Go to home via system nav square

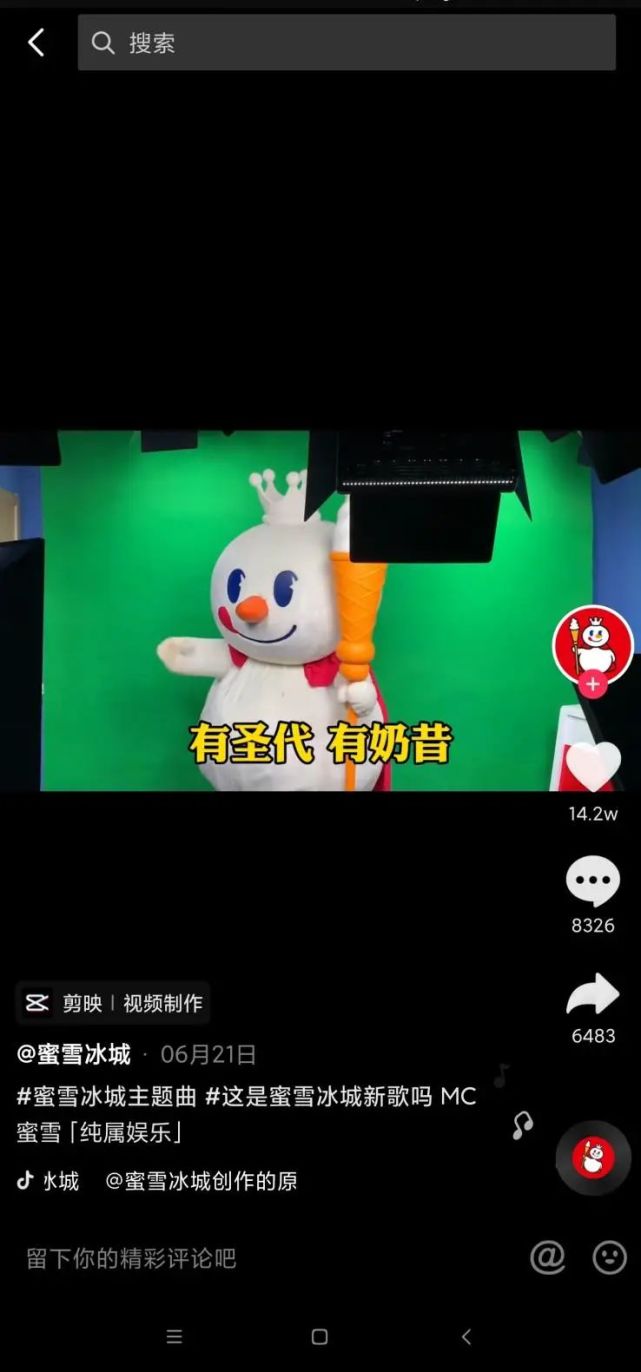click(320, 1337)
